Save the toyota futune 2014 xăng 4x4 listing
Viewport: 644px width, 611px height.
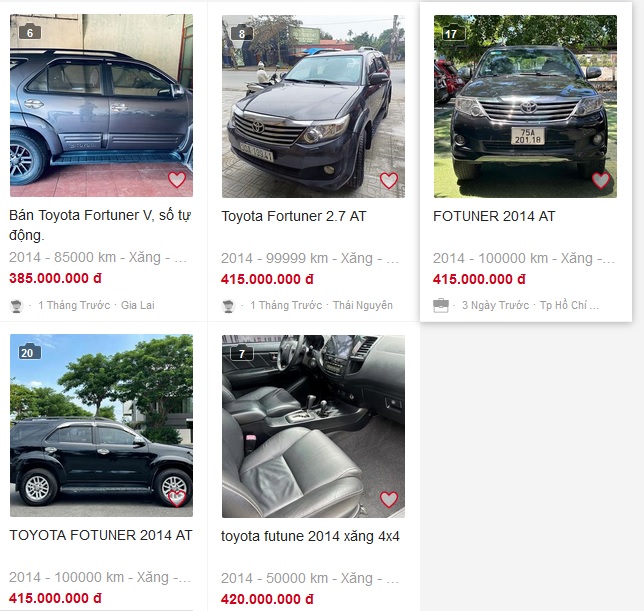coord(389,499)
